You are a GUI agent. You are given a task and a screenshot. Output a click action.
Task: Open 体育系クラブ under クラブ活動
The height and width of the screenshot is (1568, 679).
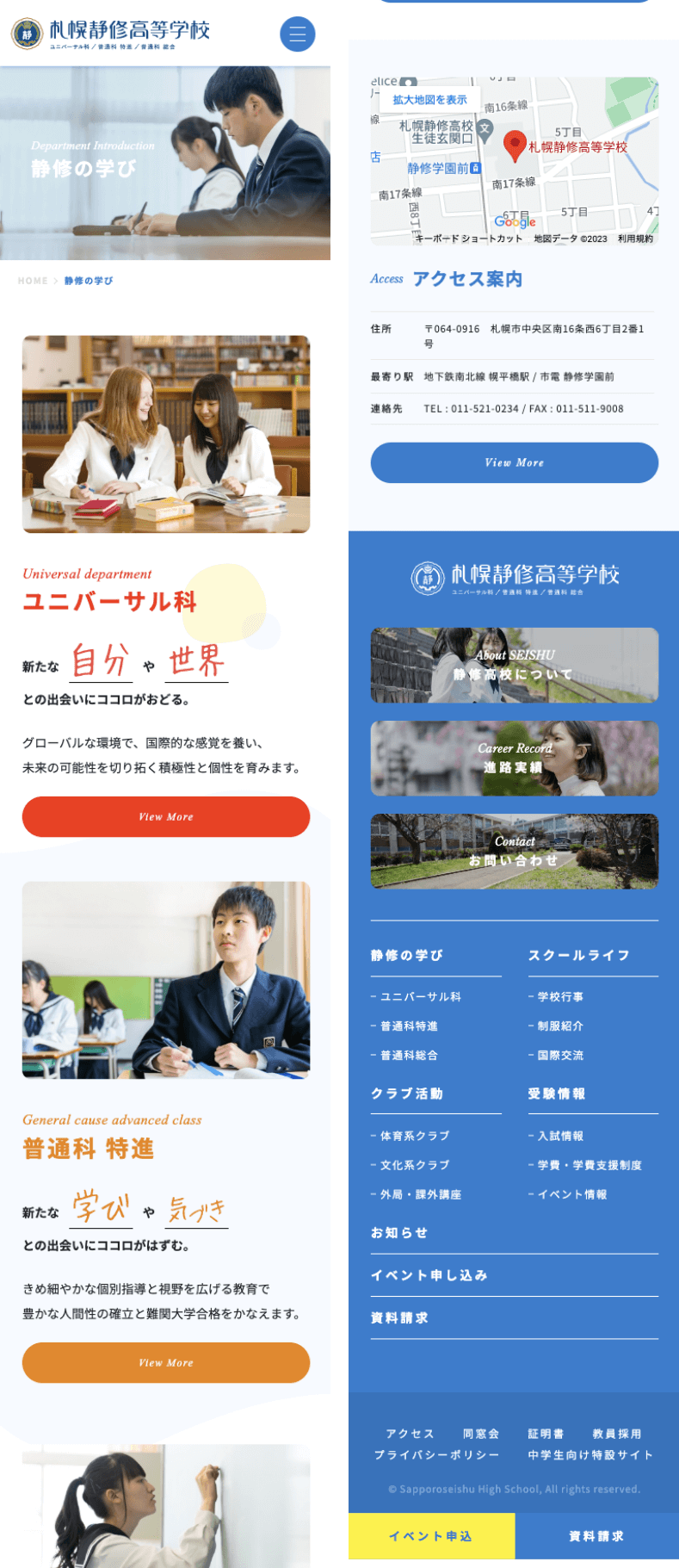414,1136
